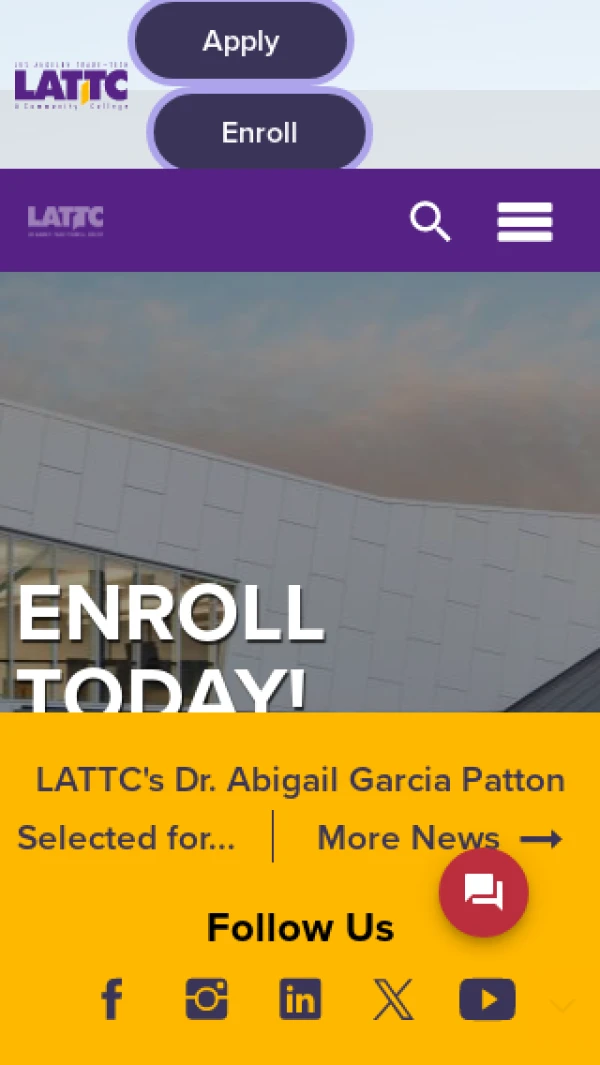Visit the Instagram profile

[x=207, y=999]
